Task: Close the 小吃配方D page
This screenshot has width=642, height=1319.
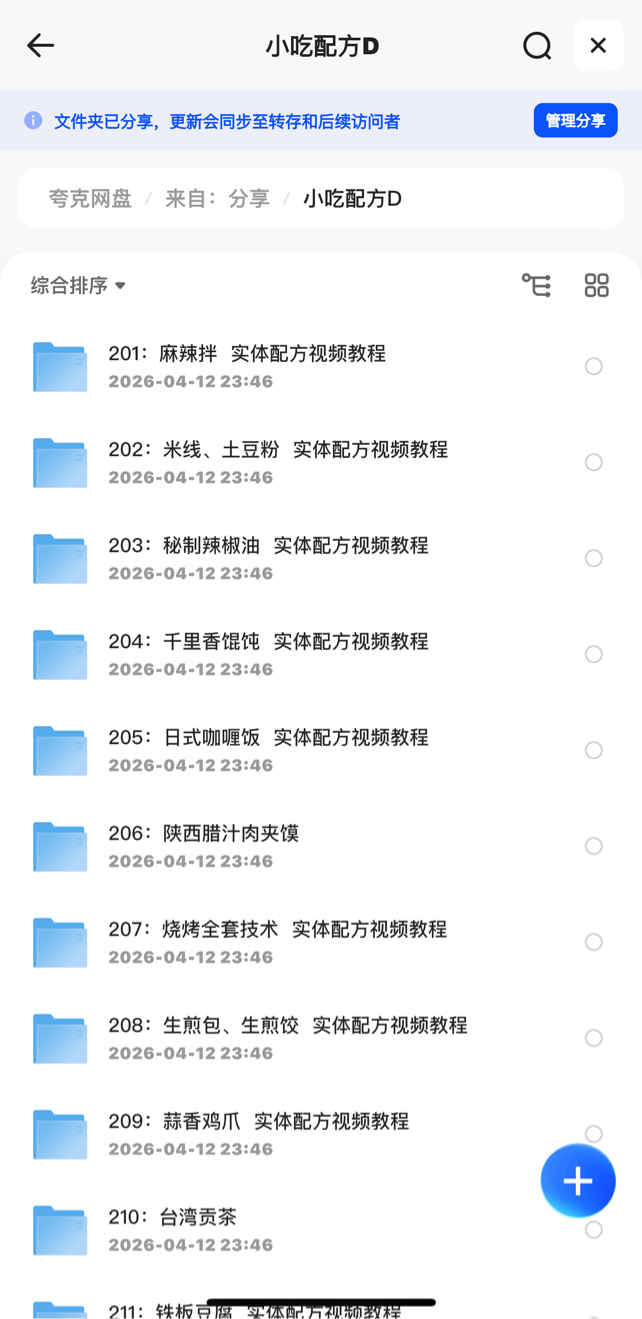Action: 598,46
